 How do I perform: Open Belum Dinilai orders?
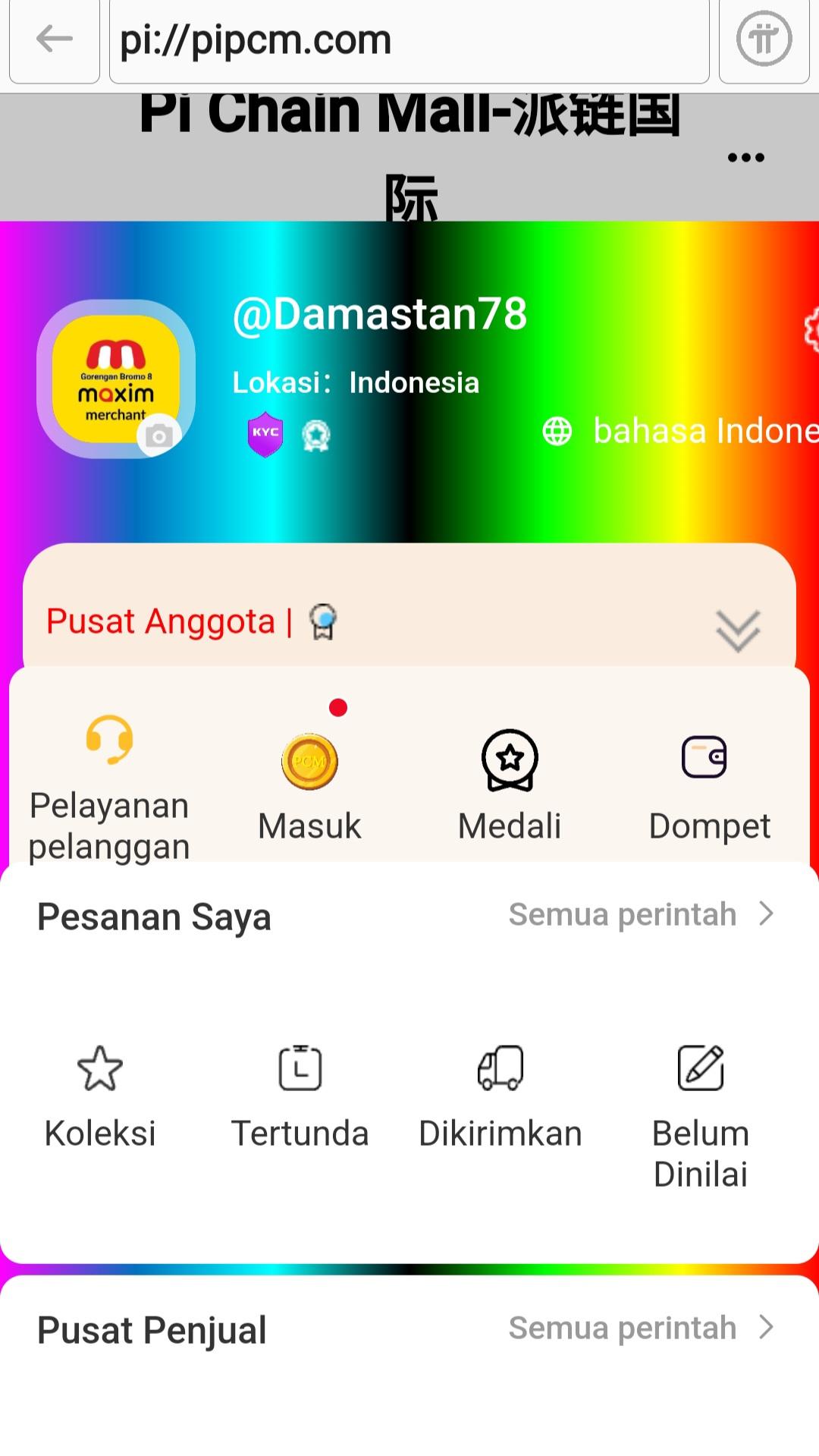[701, 1112]
